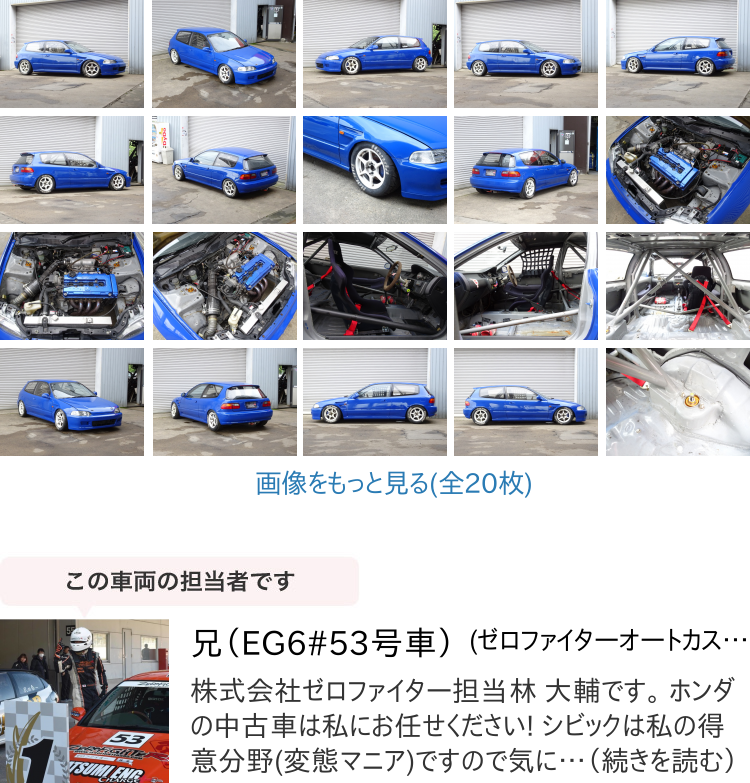This screenshot has height=783, width=750.
Task: Open the strut top mount close-up photo
Action: click(677, 402)
